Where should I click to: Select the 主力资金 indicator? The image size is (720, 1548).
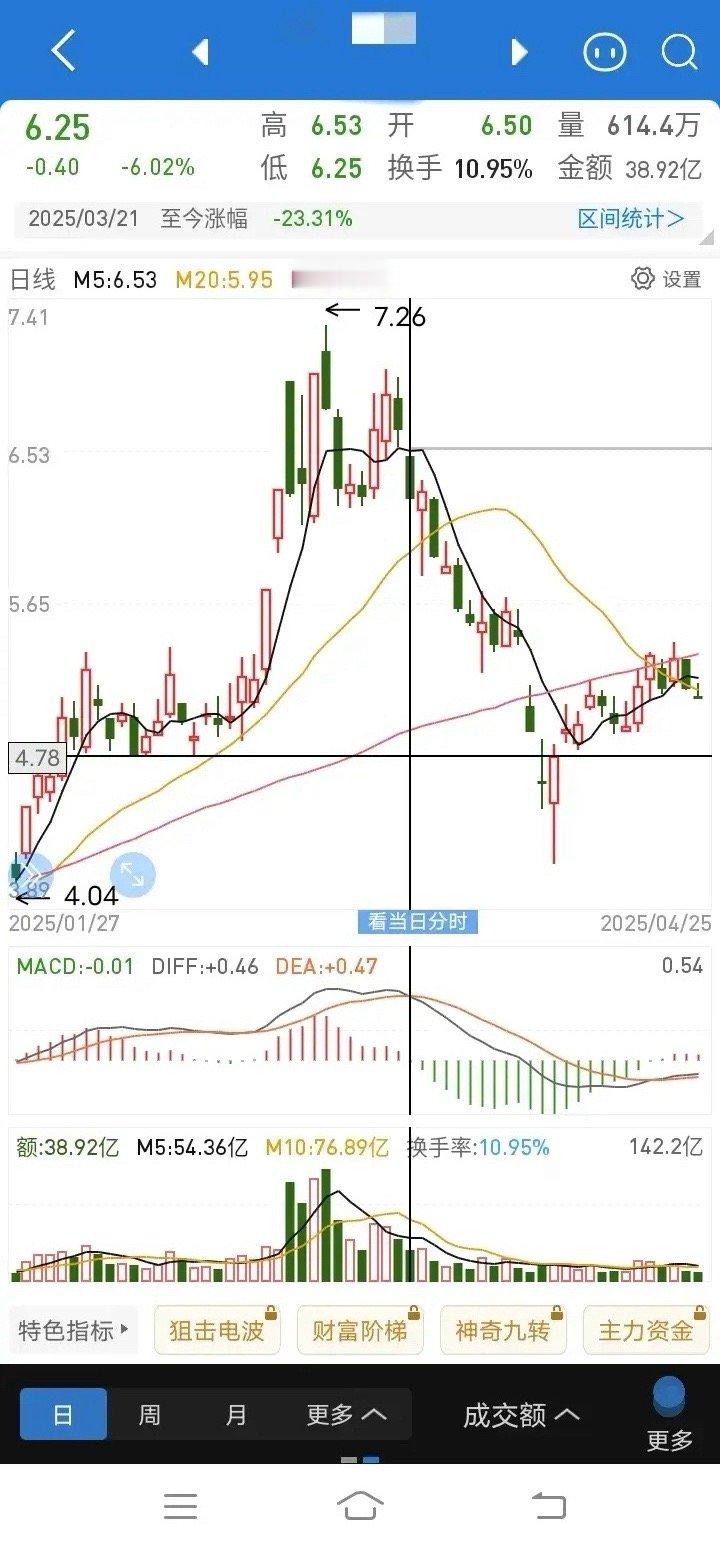click(x=646, y=1330)
